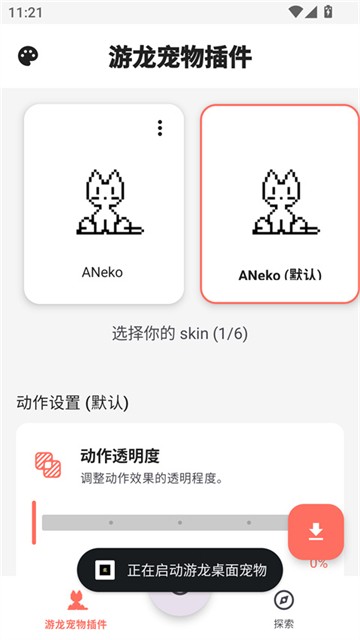Switch to the 游龙宠物插件 tab

76,609
